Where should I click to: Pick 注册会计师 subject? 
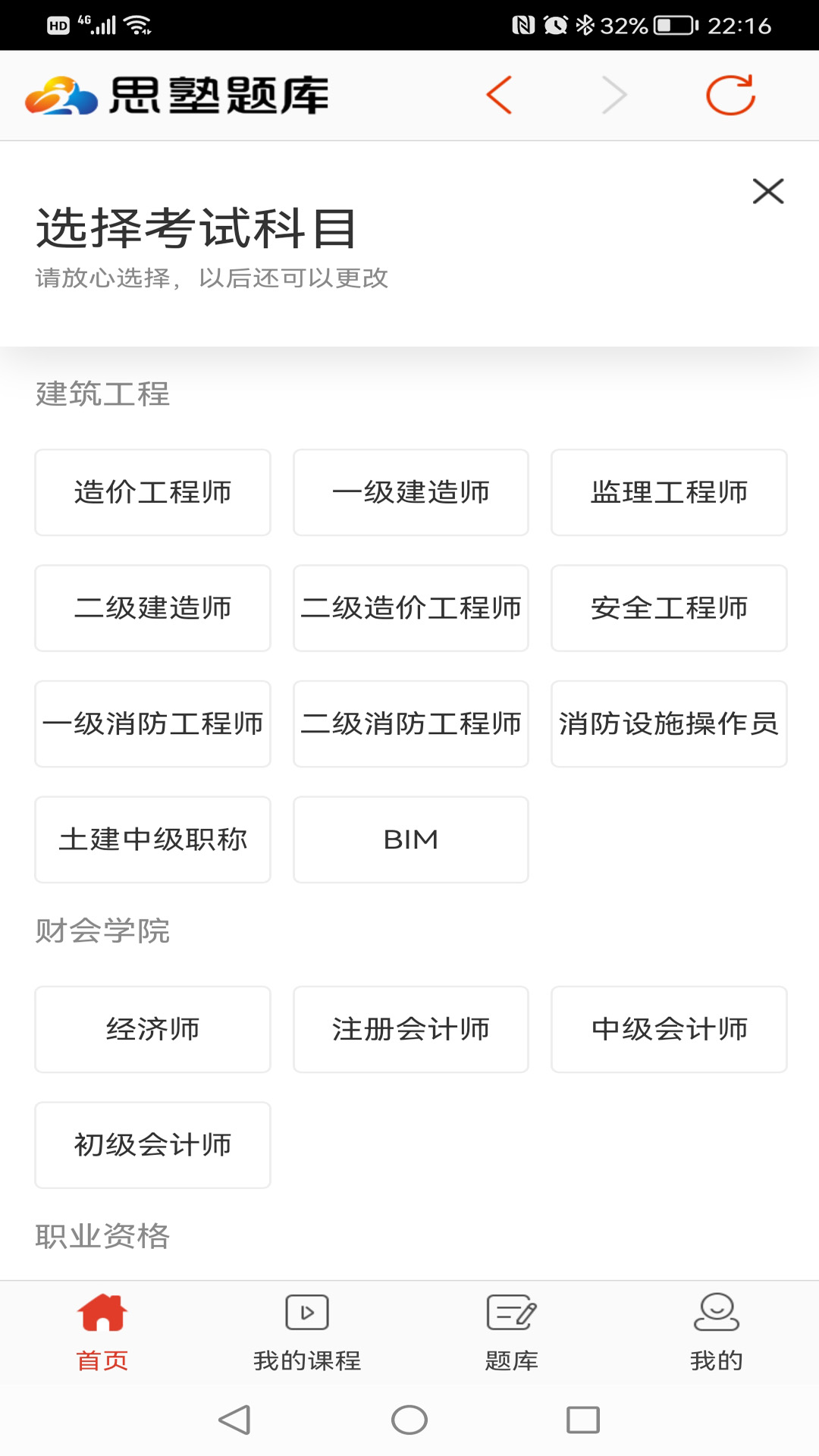[410, 1029]
